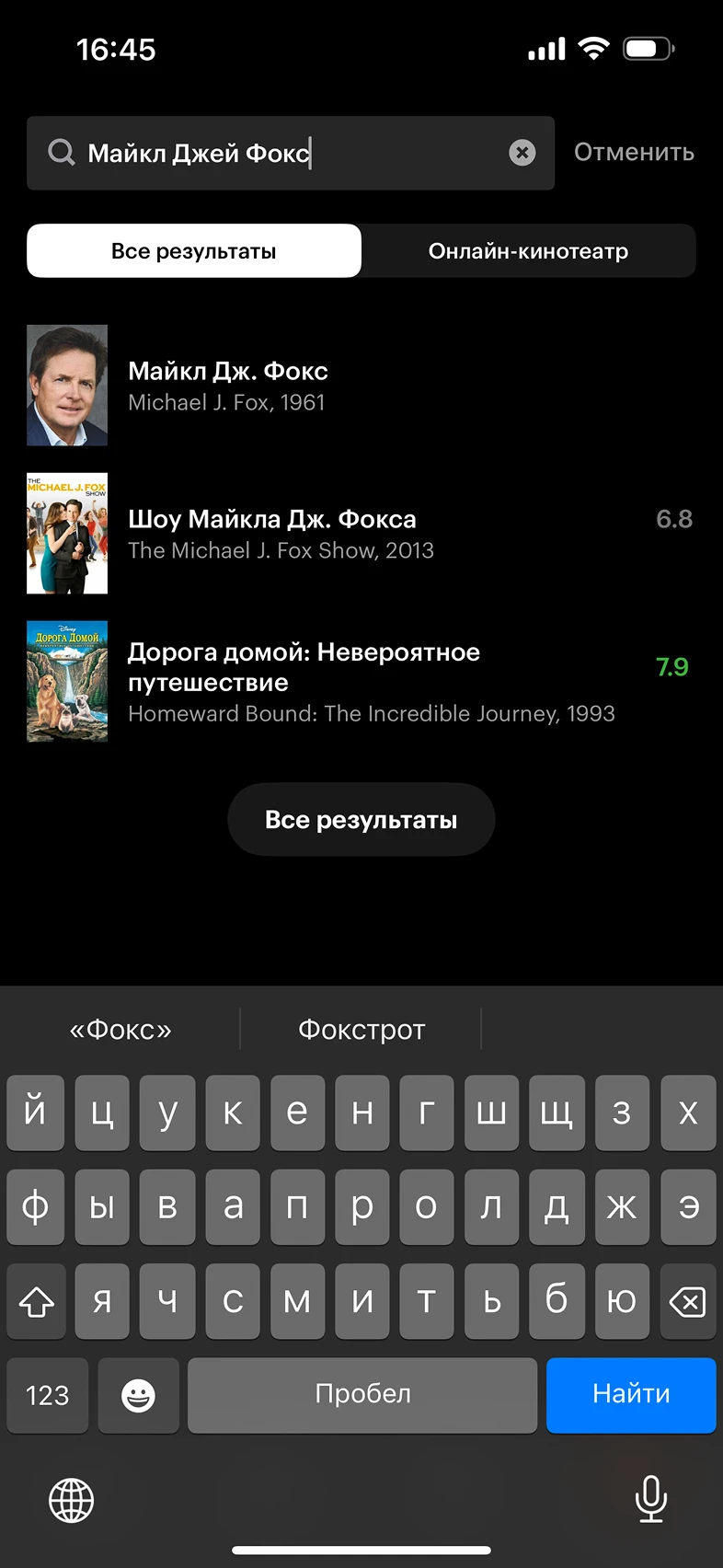
Task: Start voice dictation with the microphone
Action: click(x=650, y=1499)
